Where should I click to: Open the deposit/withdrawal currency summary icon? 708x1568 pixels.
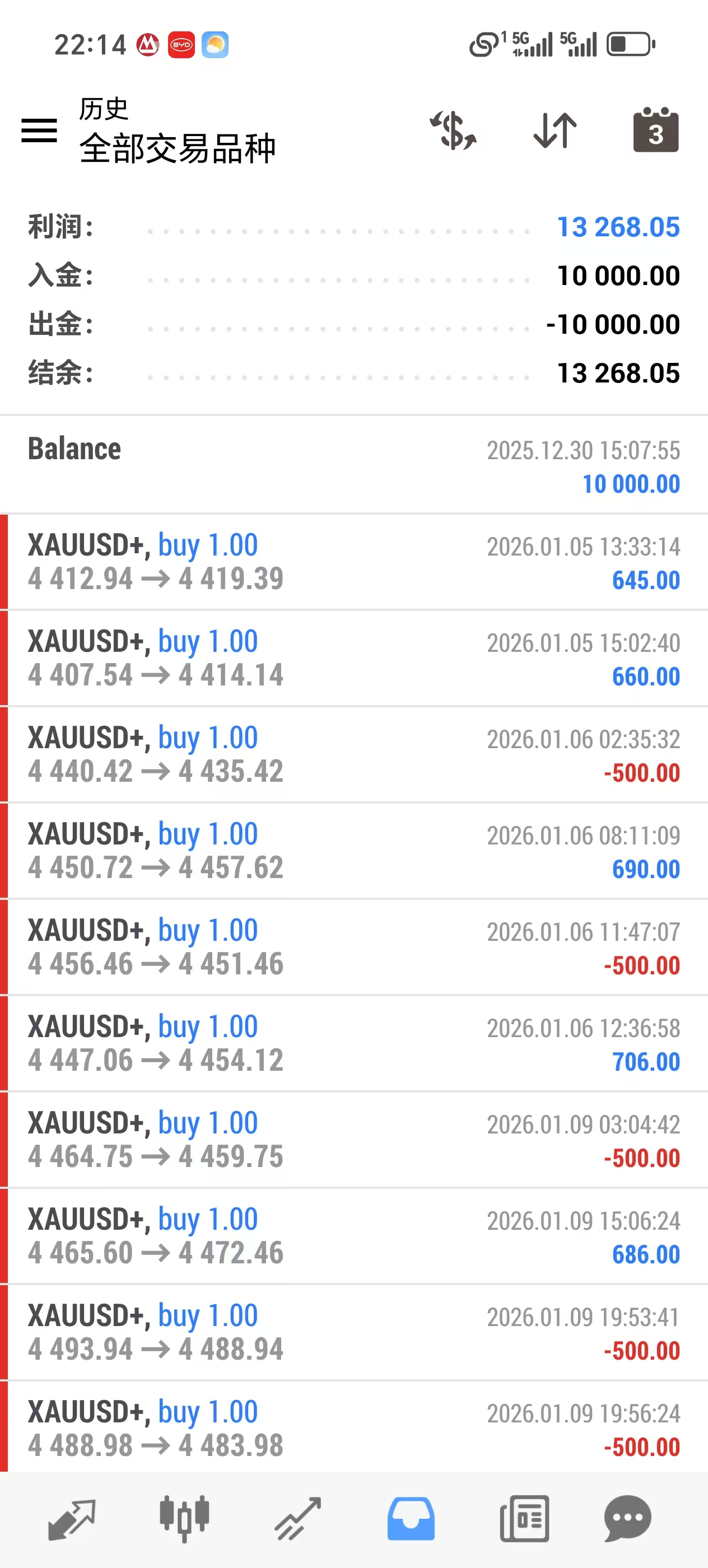(454, 130)
